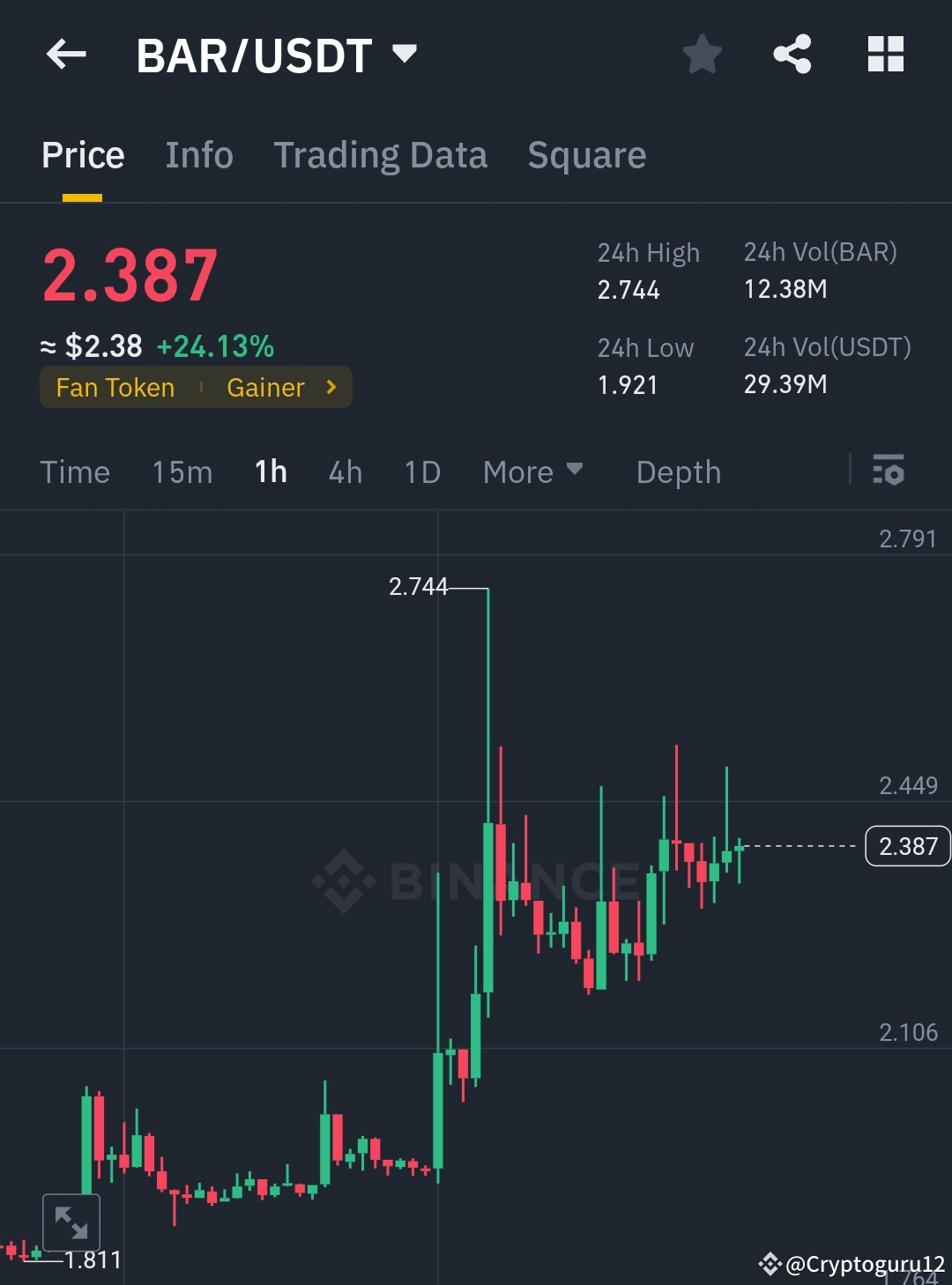This screenshot has width=952, height=1285.
Task: Open the Depth view
Action: [x=678, y=472]
